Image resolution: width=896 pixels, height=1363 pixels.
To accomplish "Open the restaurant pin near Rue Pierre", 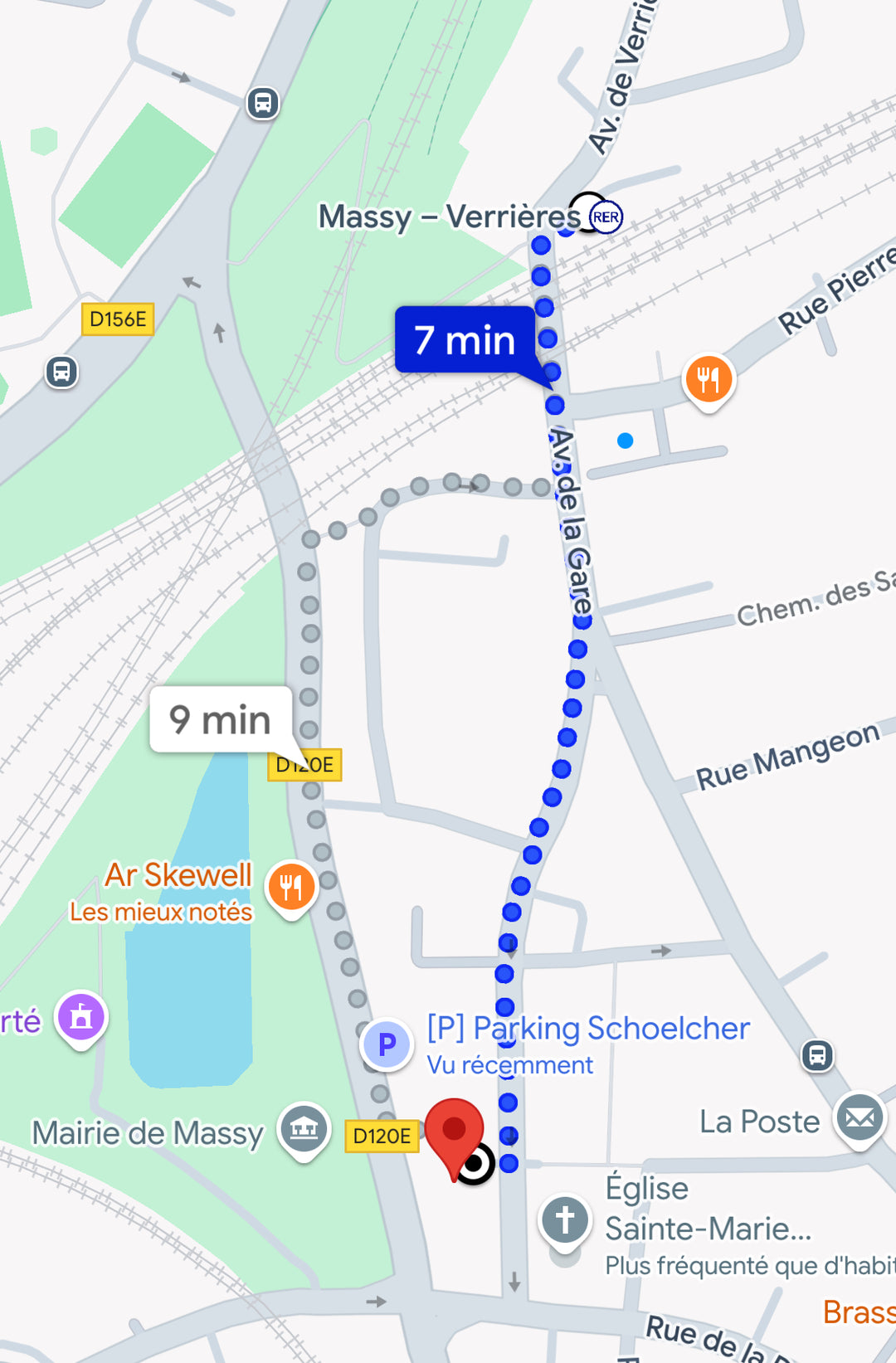I will coord(709,380).
